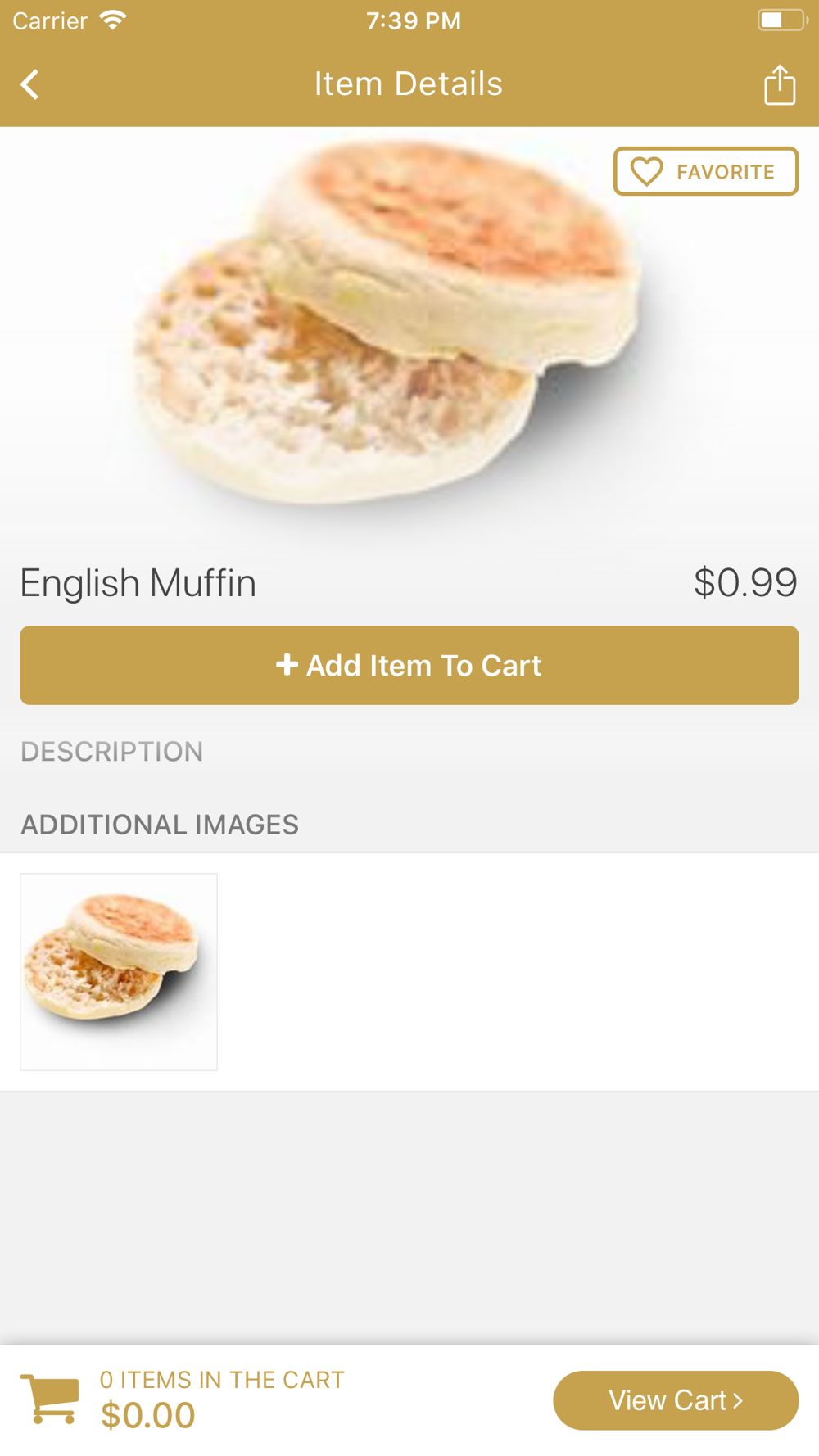Screen dimensions: 819x1456
Task: Tap View Cart button
Action: (676, 1400)
